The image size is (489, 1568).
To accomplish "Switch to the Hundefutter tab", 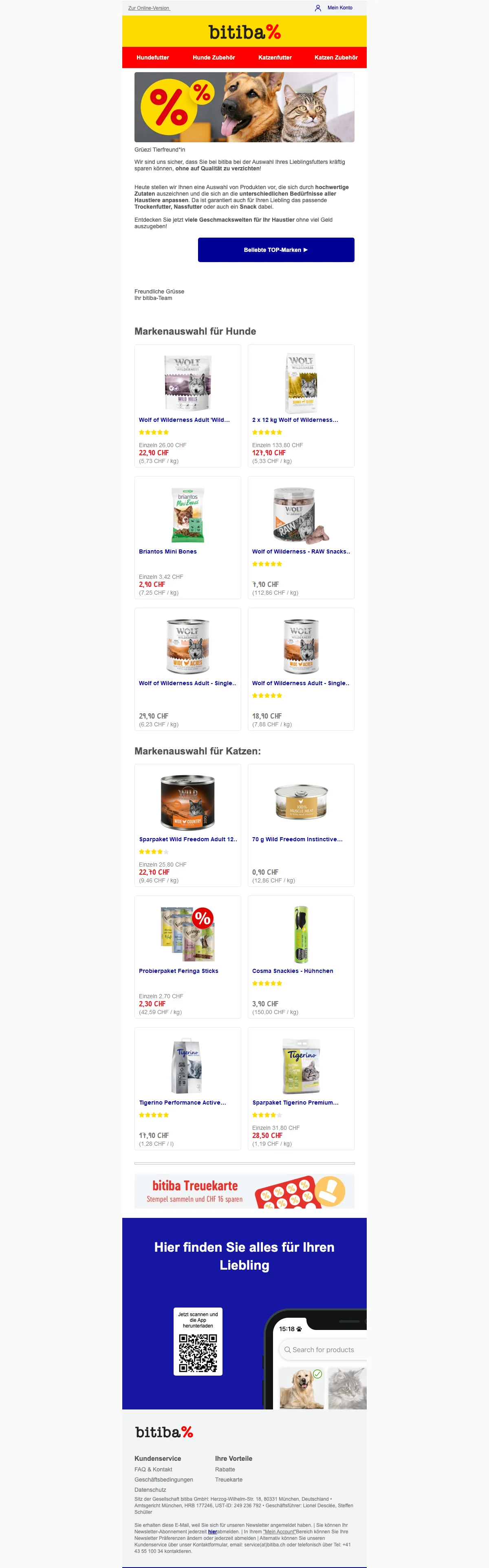I will 153,58.
